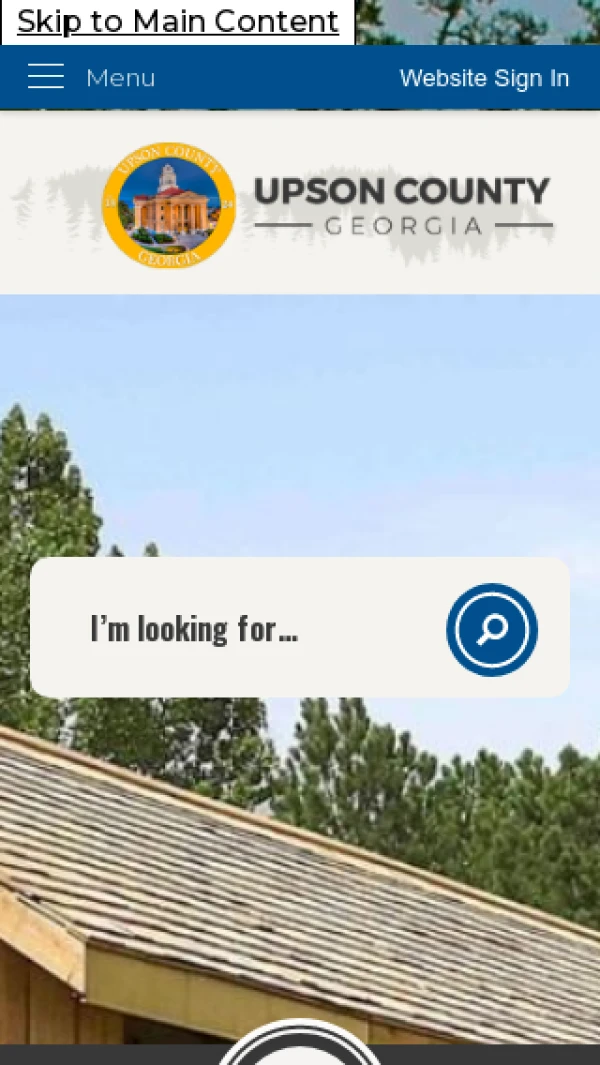Viewport: 600px width, 1065px height.
Task: Go to Website Sign In
Action: coord(484,78)
